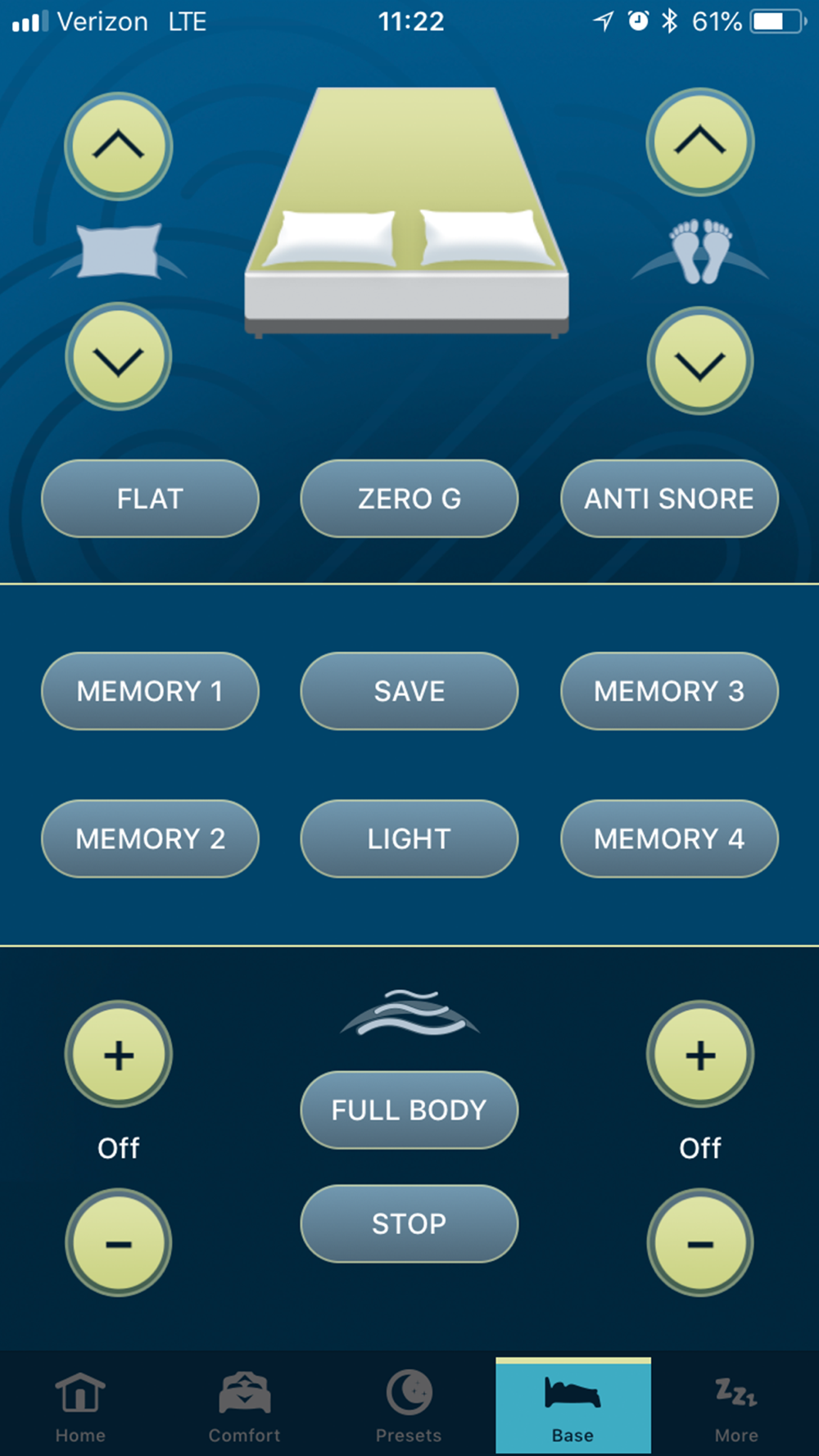
Task: Switch to the Comfort tab
Action: point(244,1407)
